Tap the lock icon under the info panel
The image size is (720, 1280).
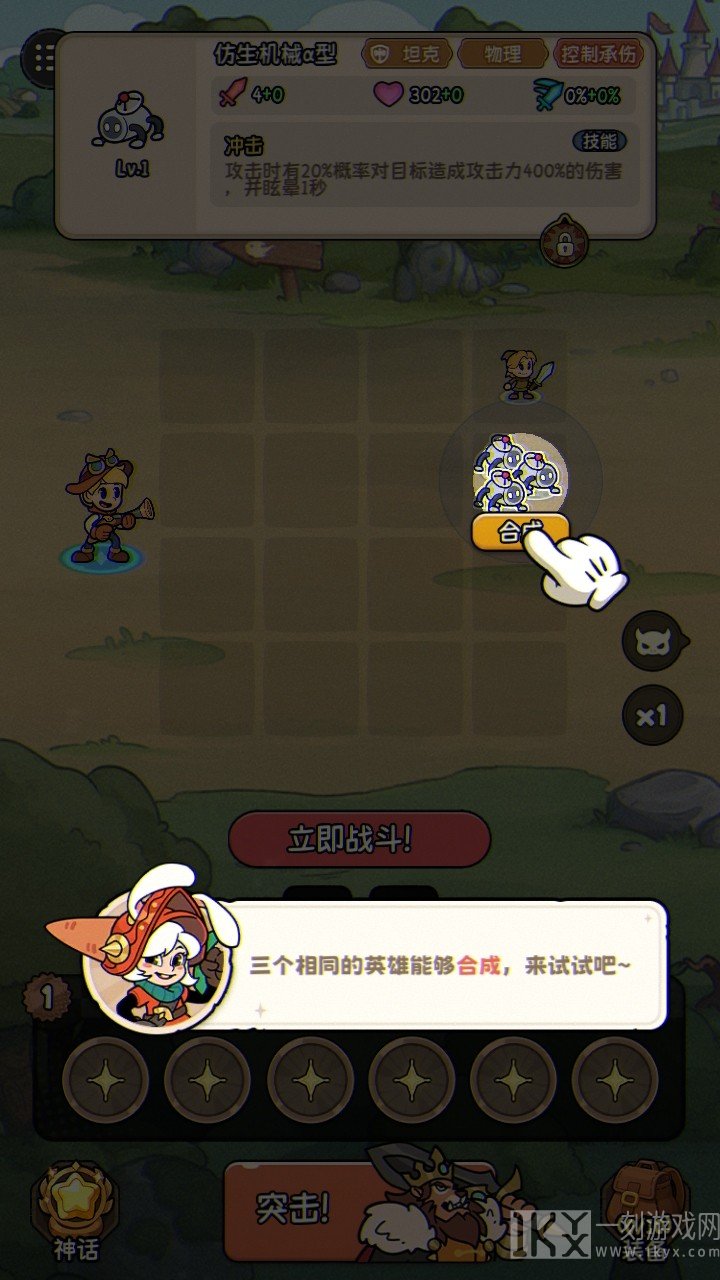tap(564, 241)
